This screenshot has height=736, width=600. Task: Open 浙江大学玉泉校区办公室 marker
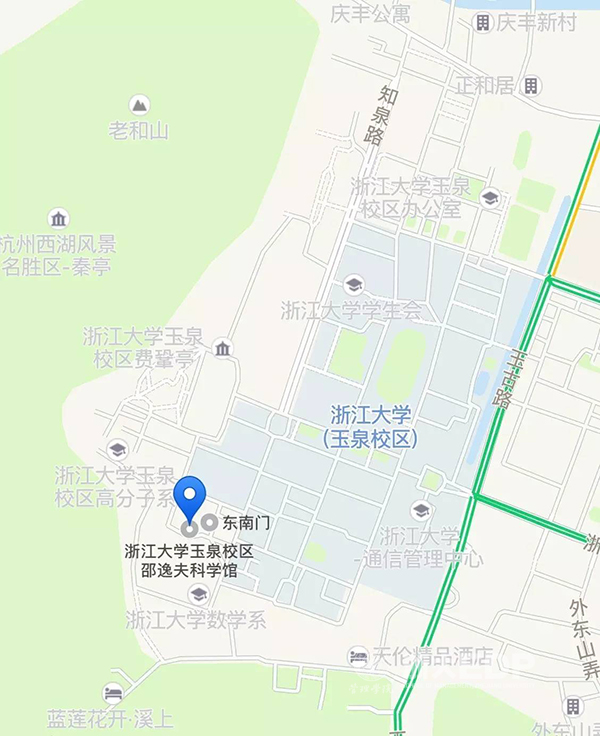pos(490,198)
